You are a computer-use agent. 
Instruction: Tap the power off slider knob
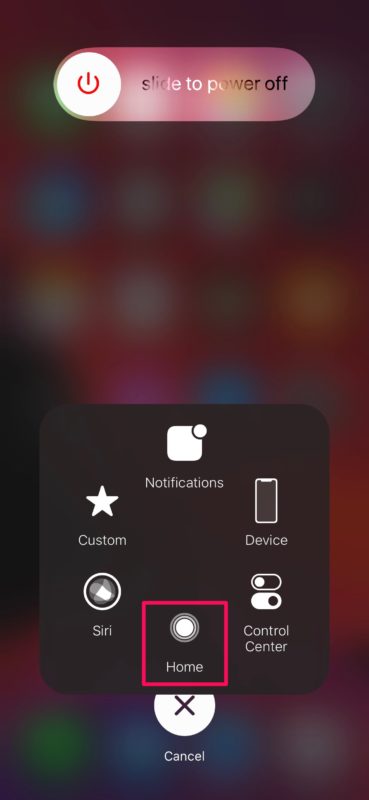(x=89, y=84)
